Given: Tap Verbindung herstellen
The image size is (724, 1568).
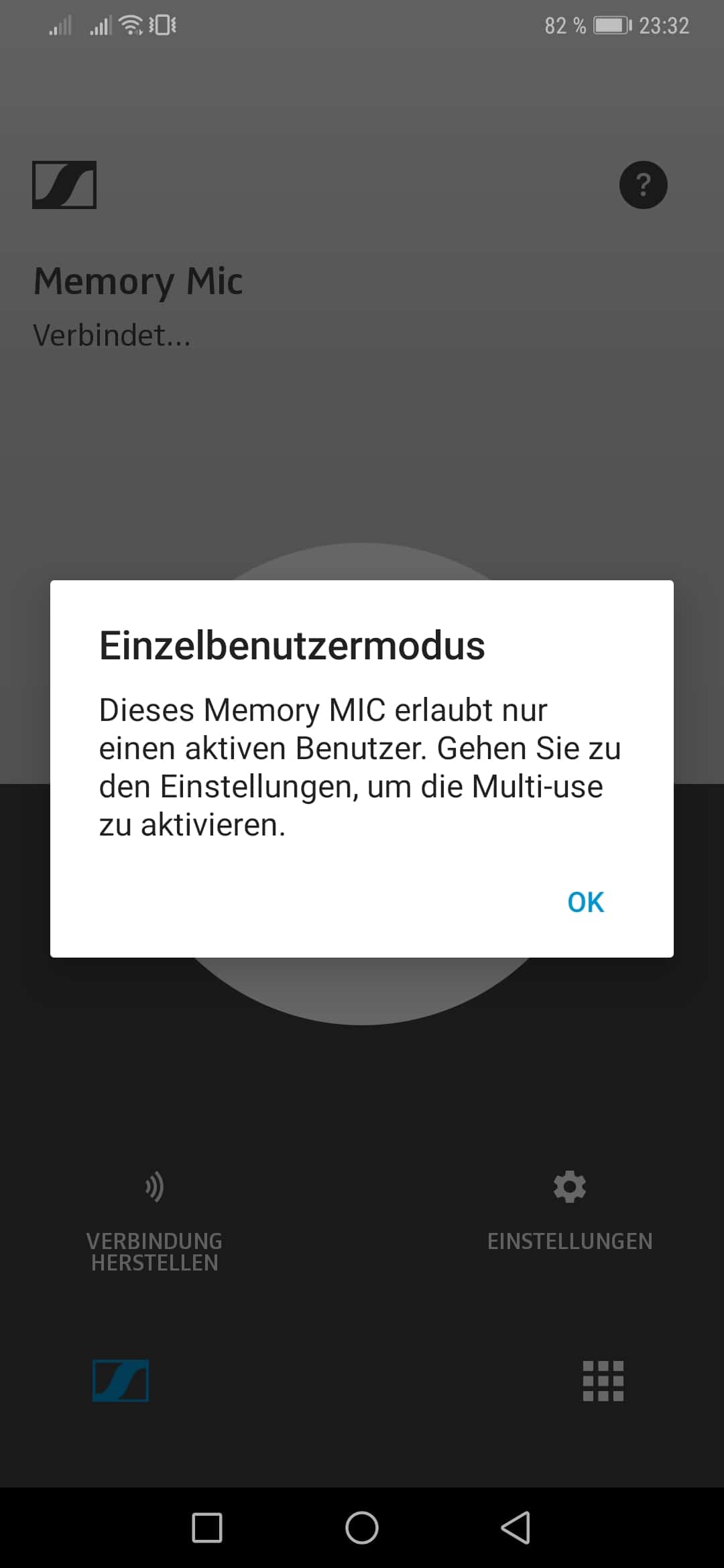Looking at the screenshot, I should (x=154, y=1221).
